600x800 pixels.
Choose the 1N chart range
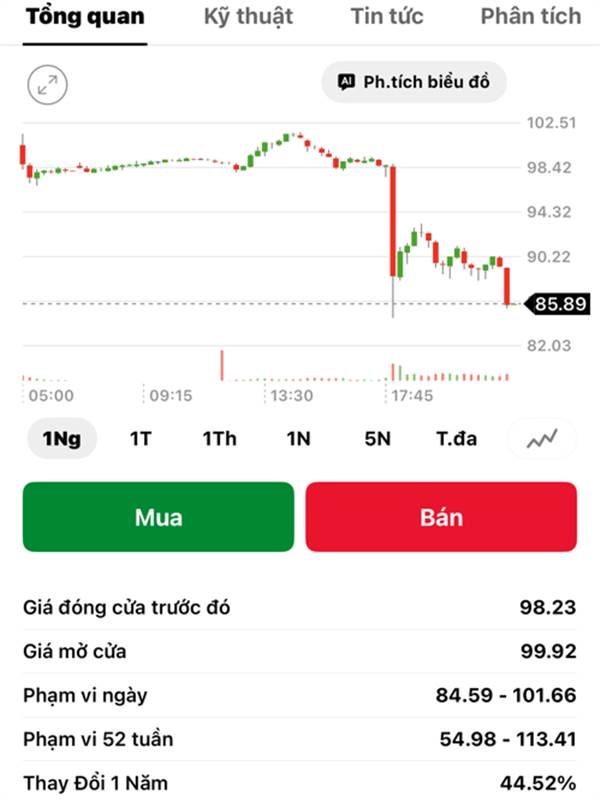coord(298,438)
